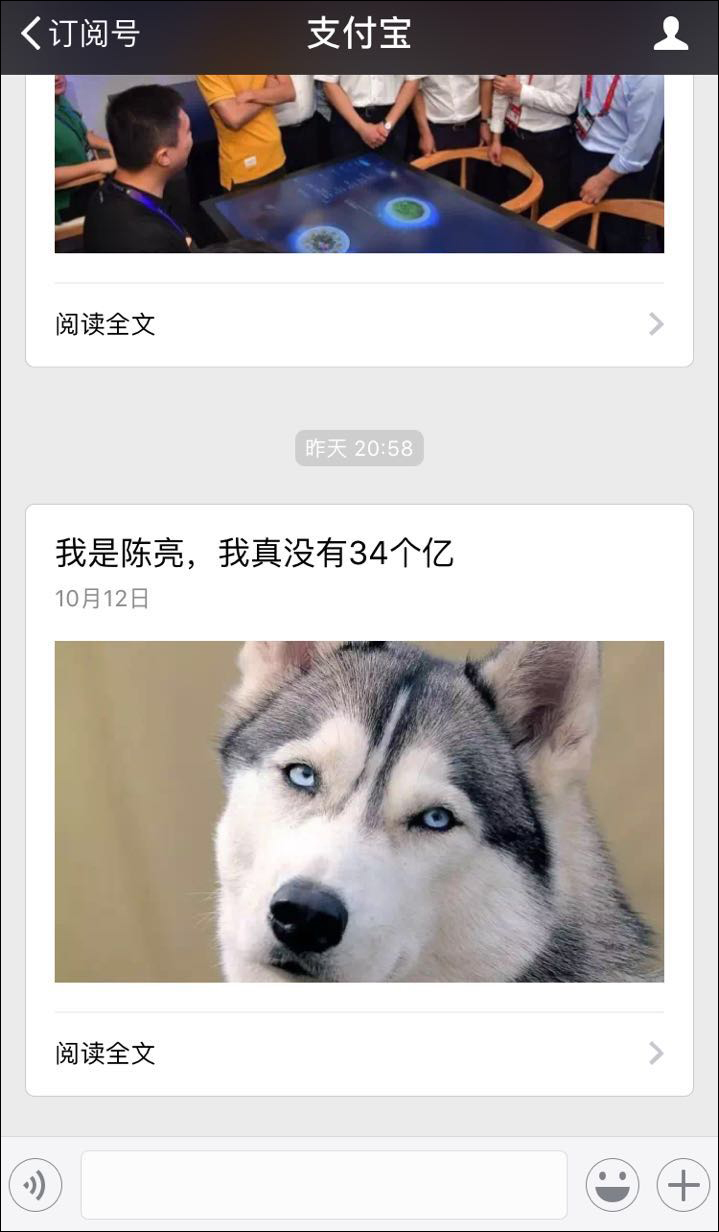Open the article with the meeting table photo
This screenshot has width=719, height=1232.
pyautogui.click(x=358, y=165)
